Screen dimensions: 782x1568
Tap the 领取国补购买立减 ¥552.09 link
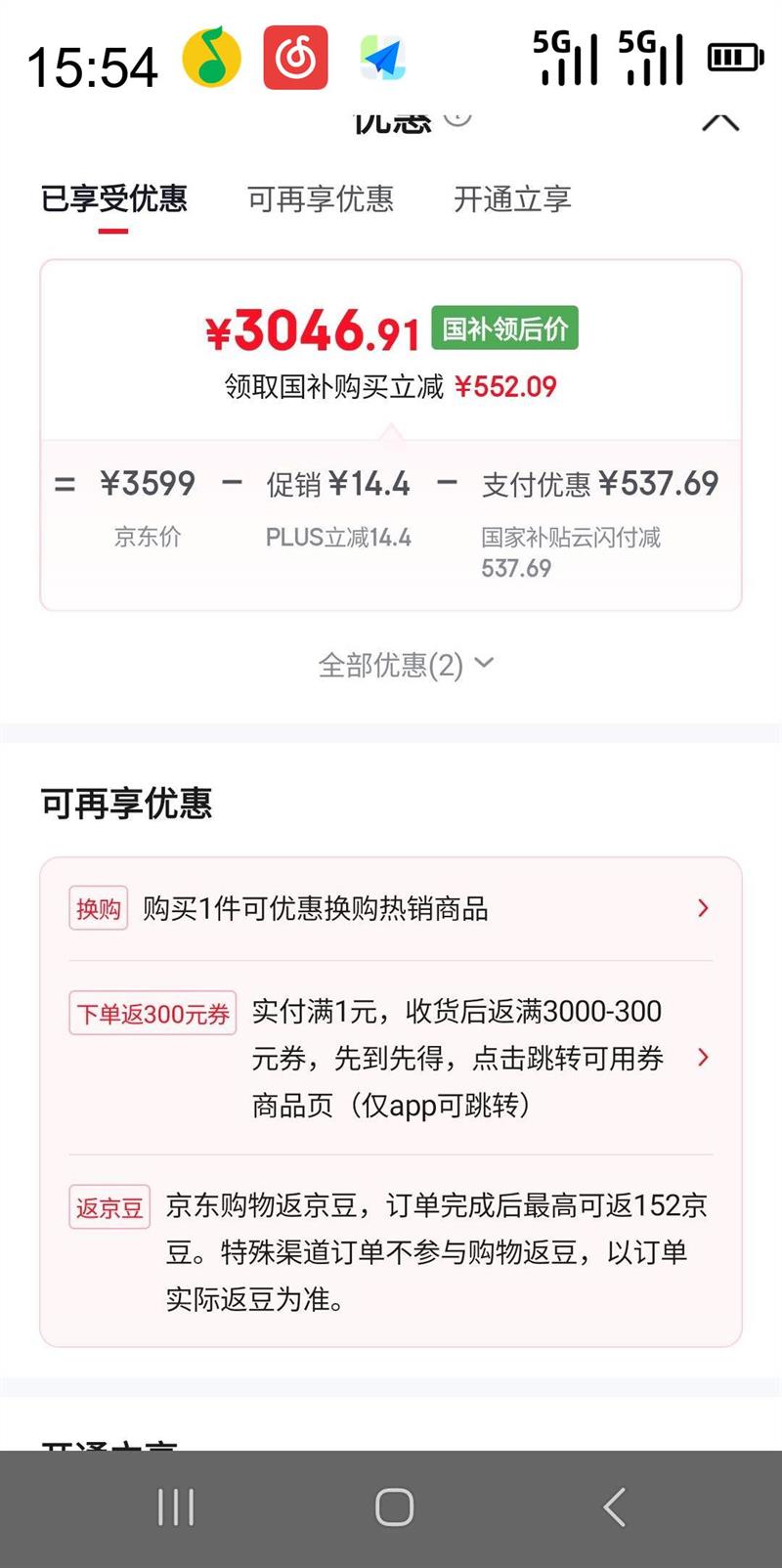point(387,387)
